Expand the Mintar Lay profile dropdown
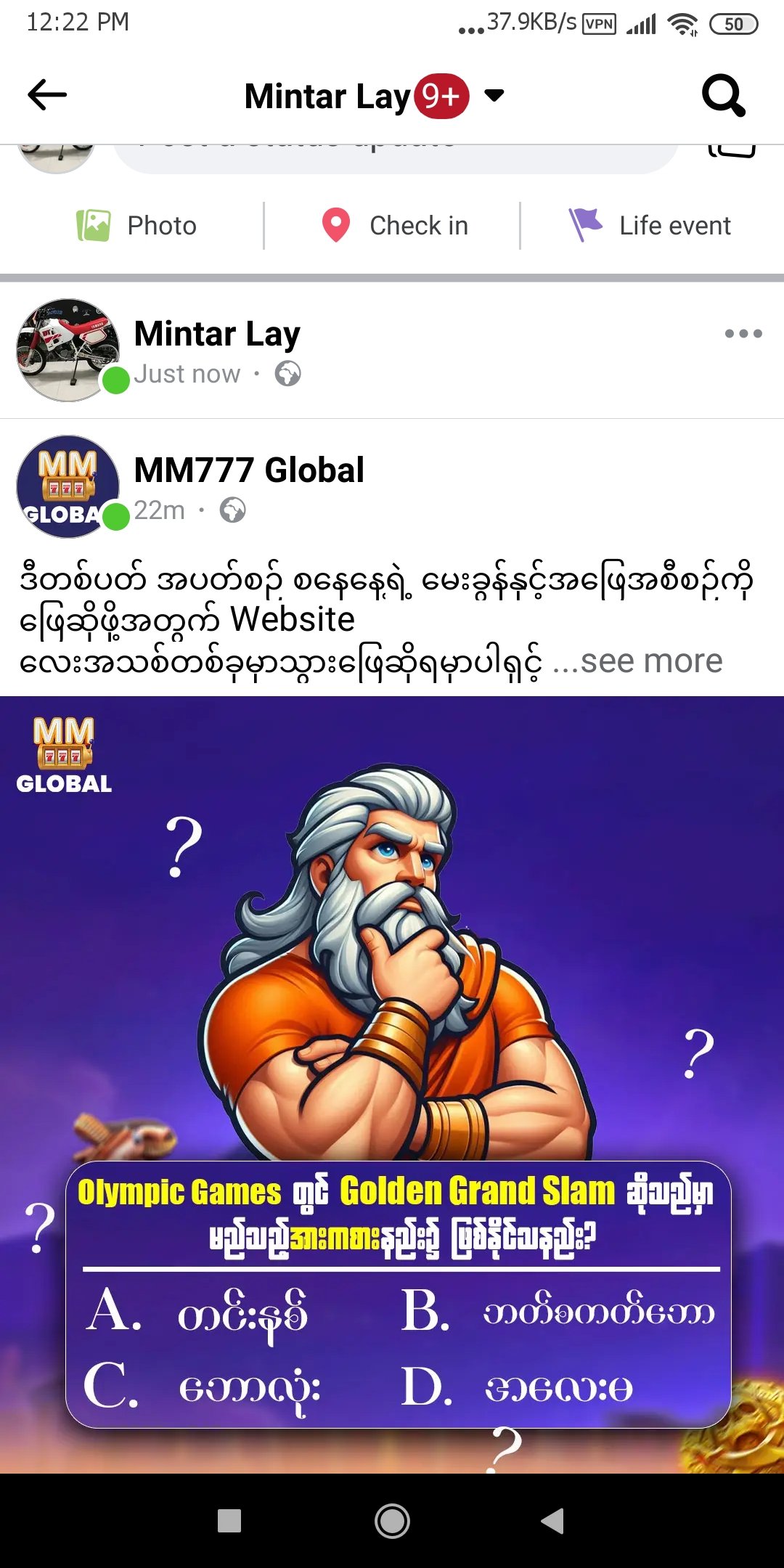784x1568 pixels. point(494,95)
